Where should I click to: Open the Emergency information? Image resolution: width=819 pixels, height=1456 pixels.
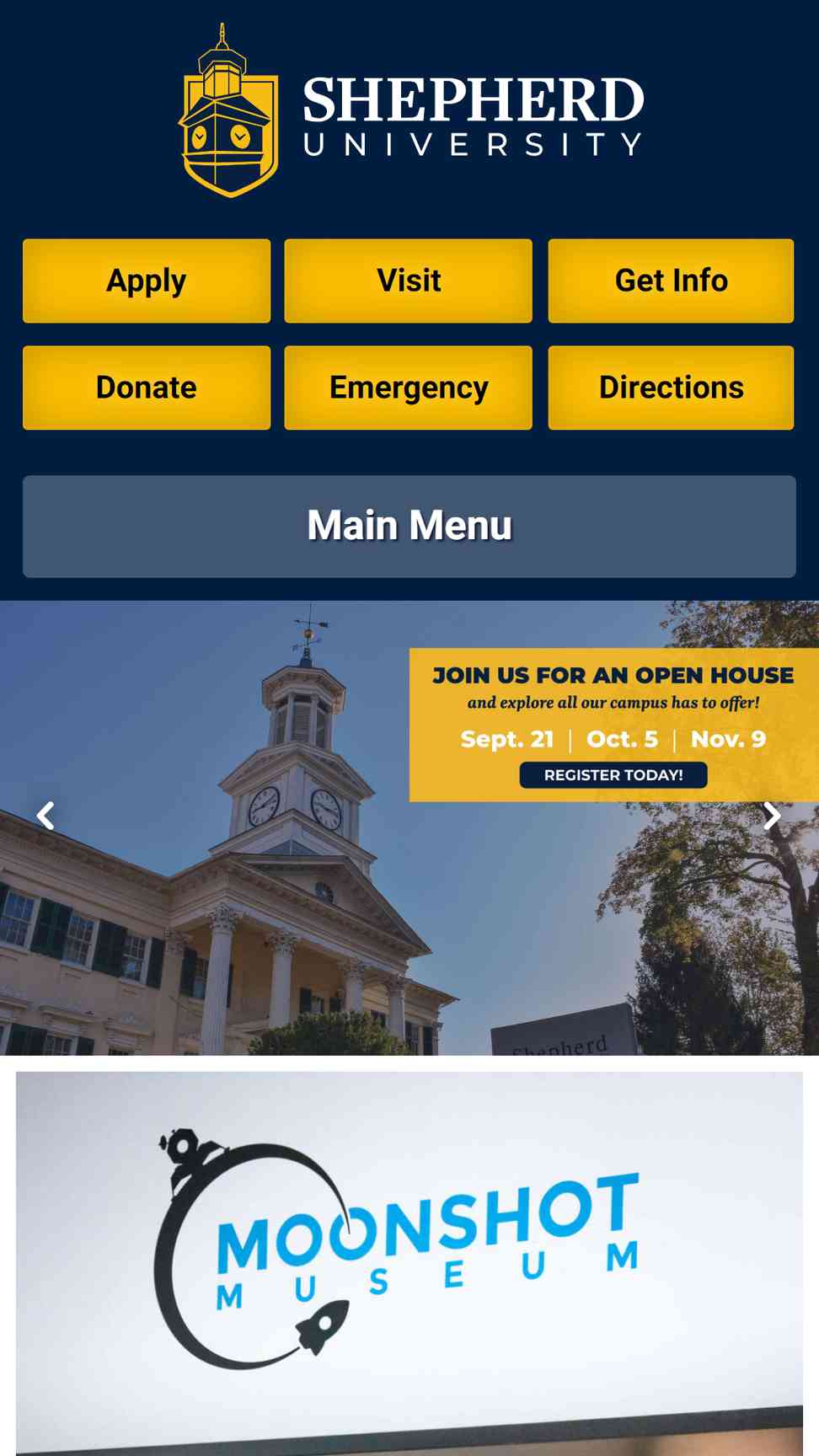pos(409,388)
